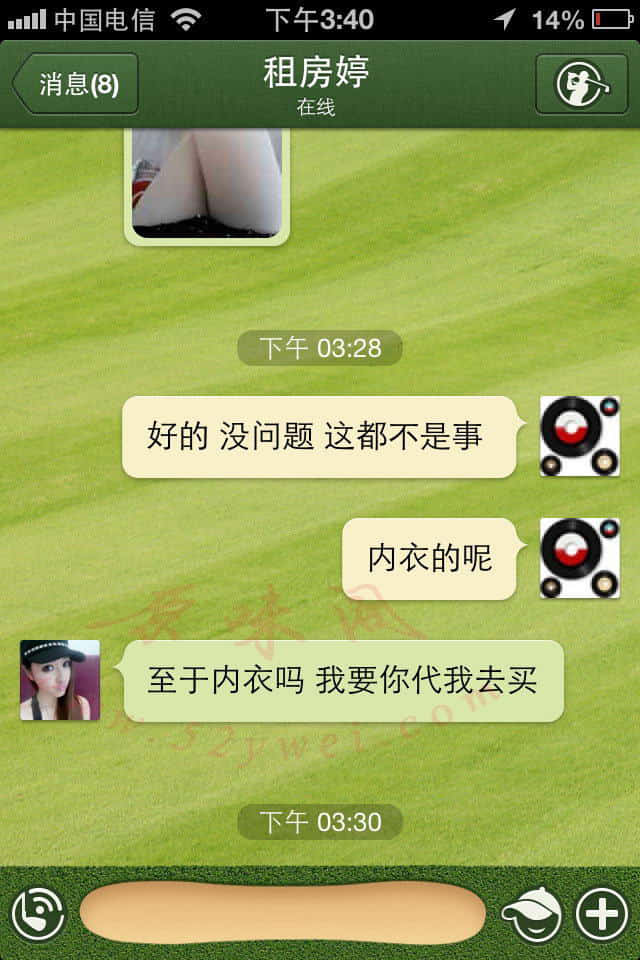The width and height of the screenshot is (640, 960).
Task: Open the plus attachments menu
Action: tap(602, 914)
